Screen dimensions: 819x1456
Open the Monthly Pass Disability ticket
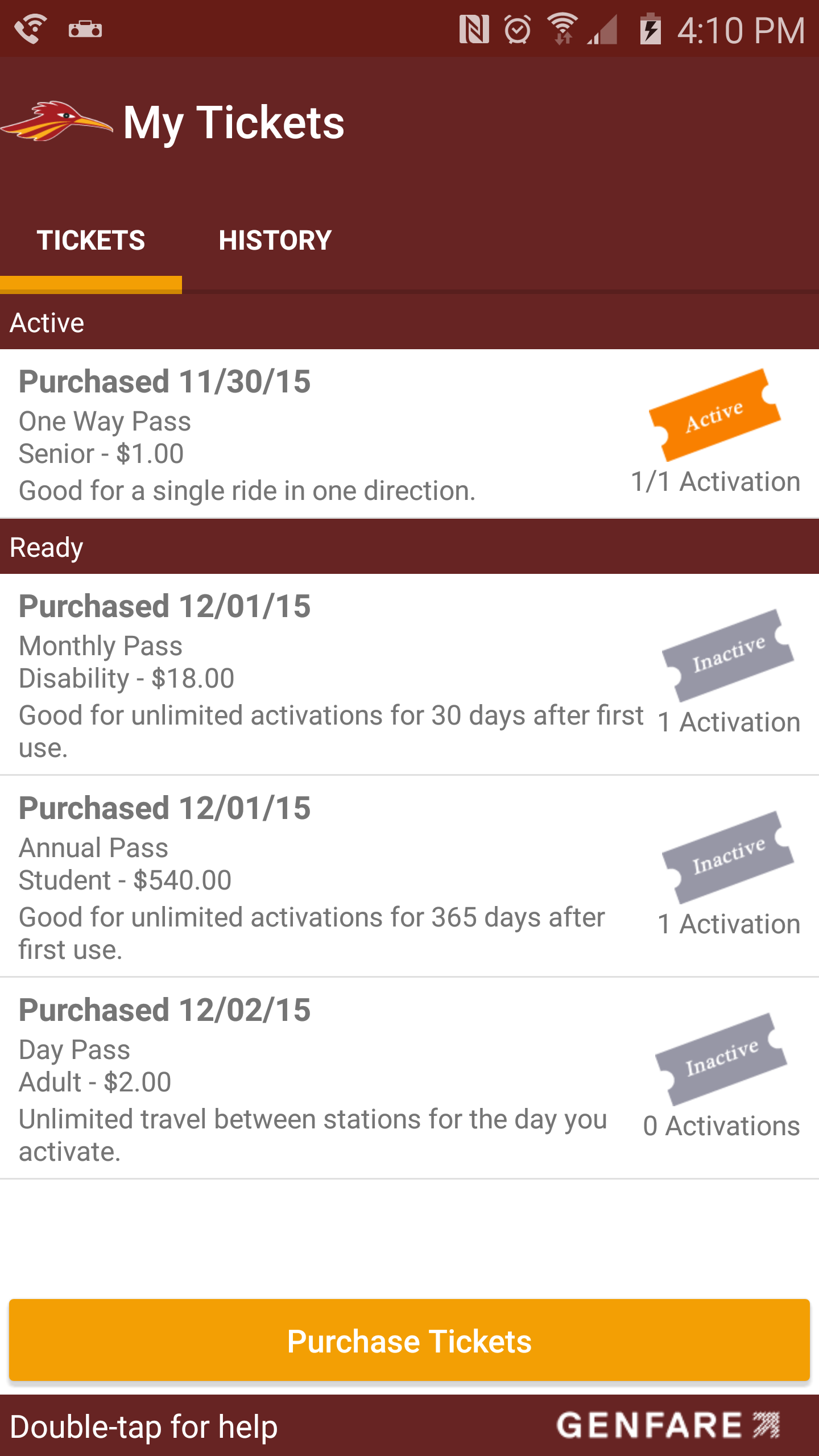click(409, 674)
